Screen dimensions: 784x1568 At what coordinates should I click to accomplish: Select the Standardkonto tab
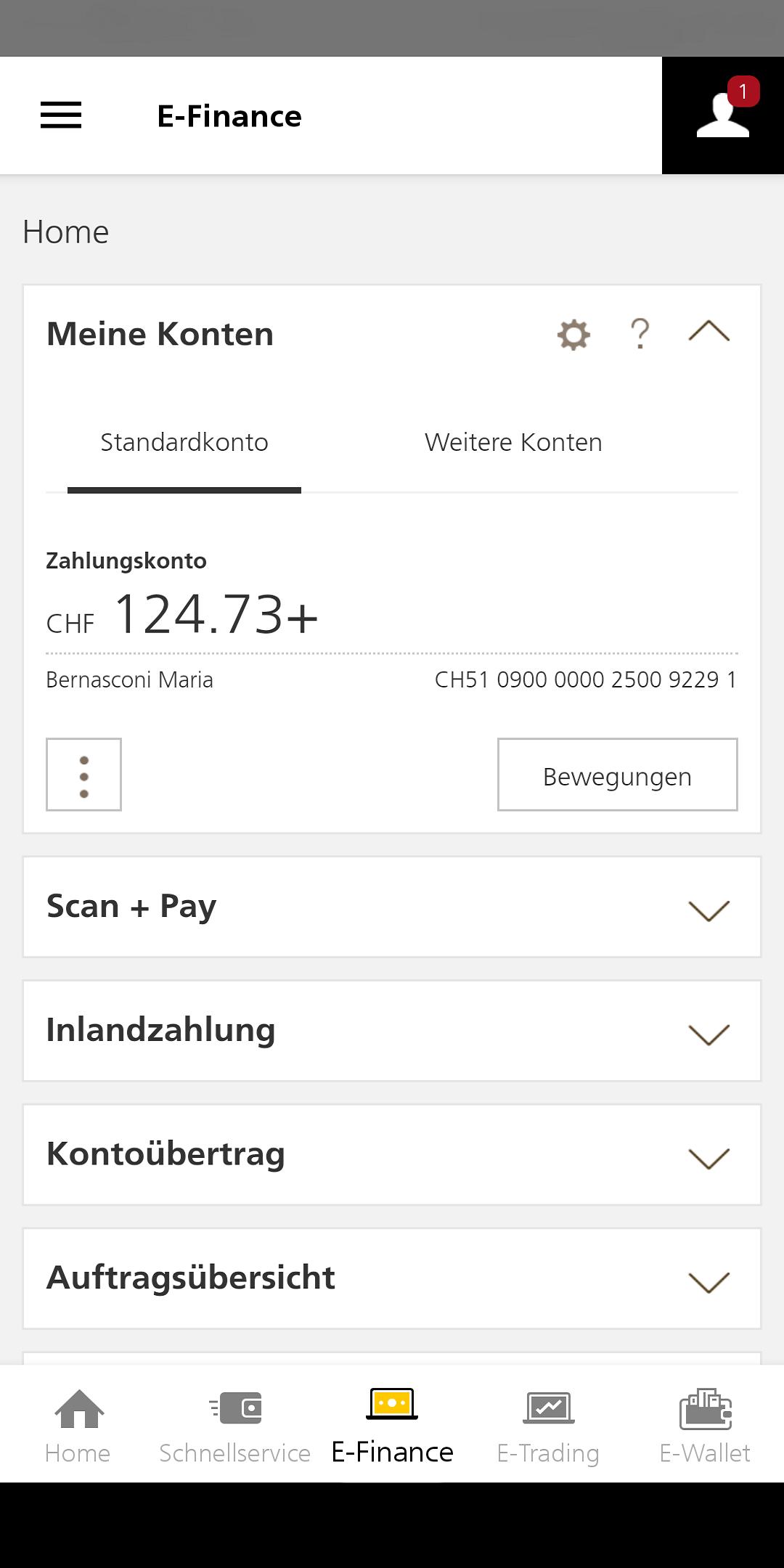(184, 442)
